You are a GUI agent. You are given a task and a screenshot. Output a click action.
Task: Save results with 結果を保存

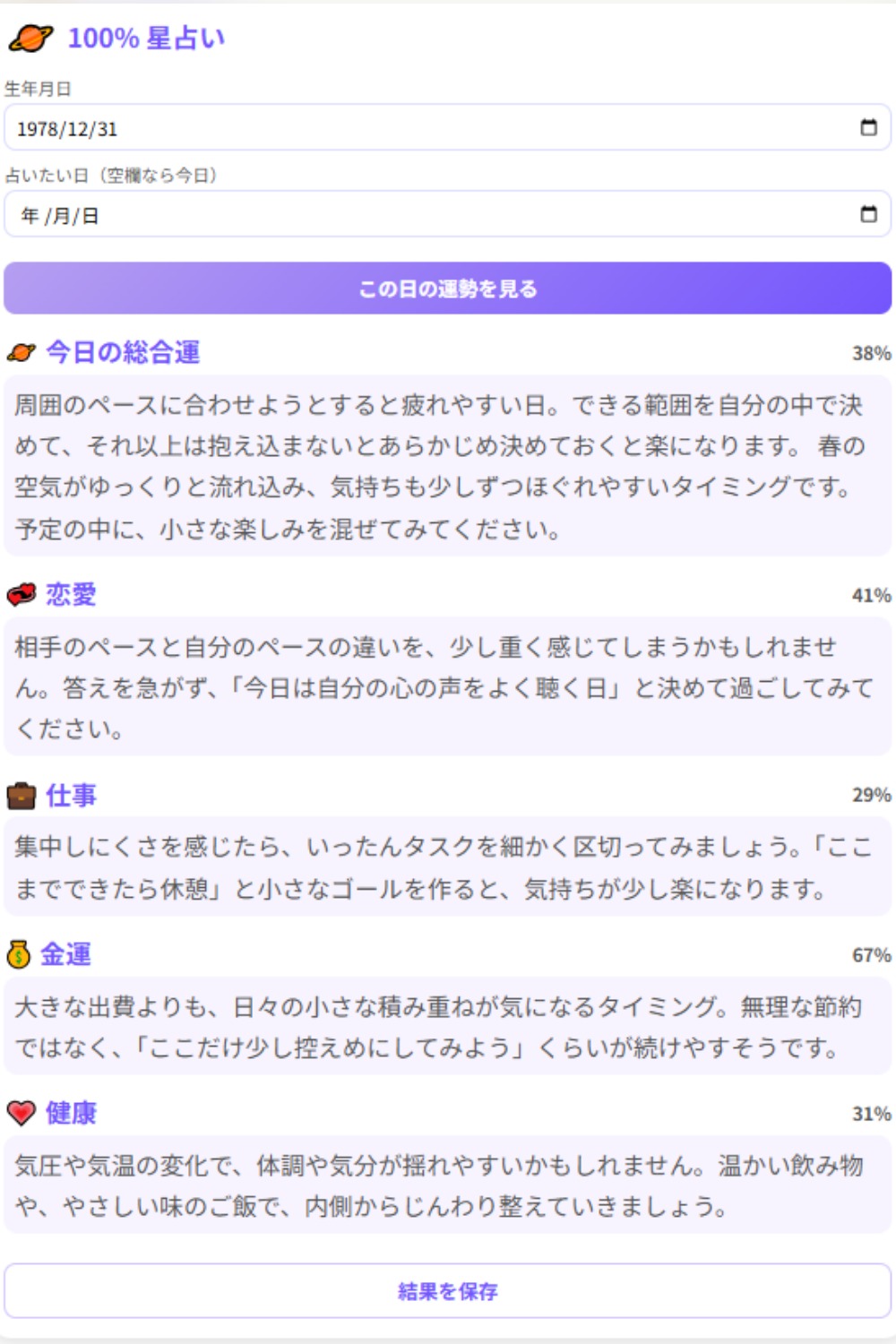[x=447, y=1291]
